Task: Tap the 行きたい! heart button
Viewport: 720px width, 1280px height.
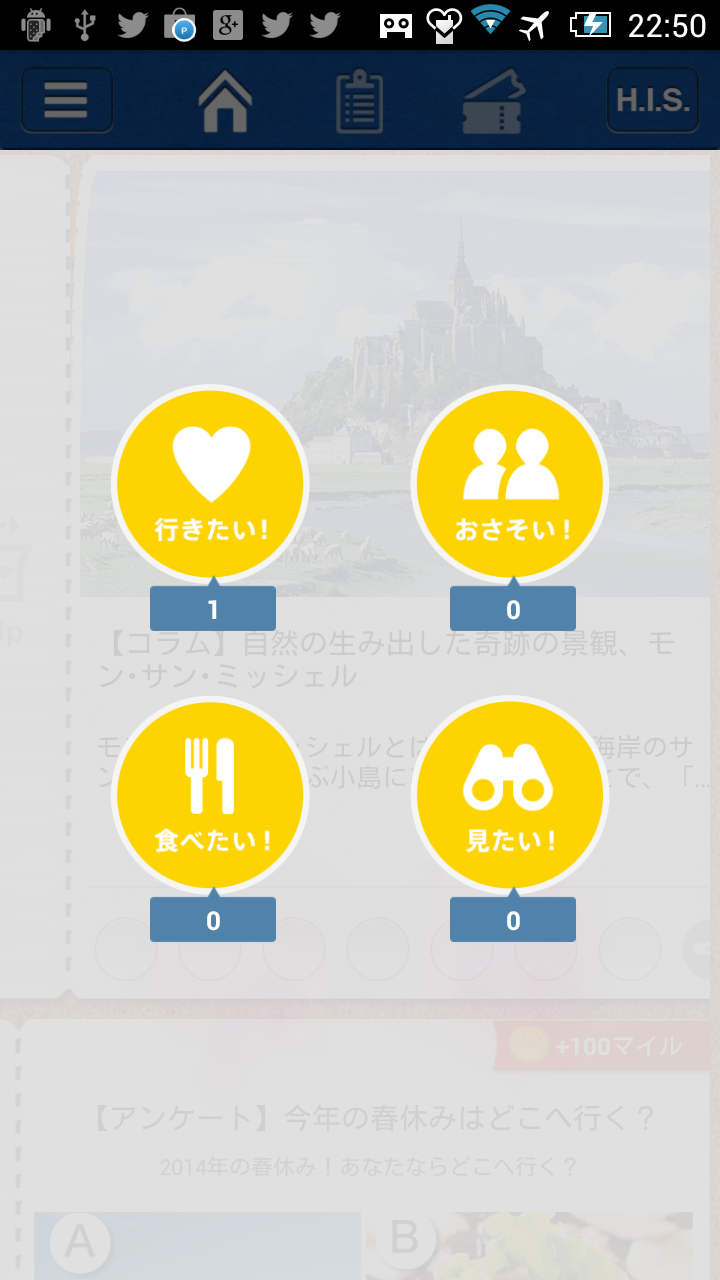Action: coord(210,484)
